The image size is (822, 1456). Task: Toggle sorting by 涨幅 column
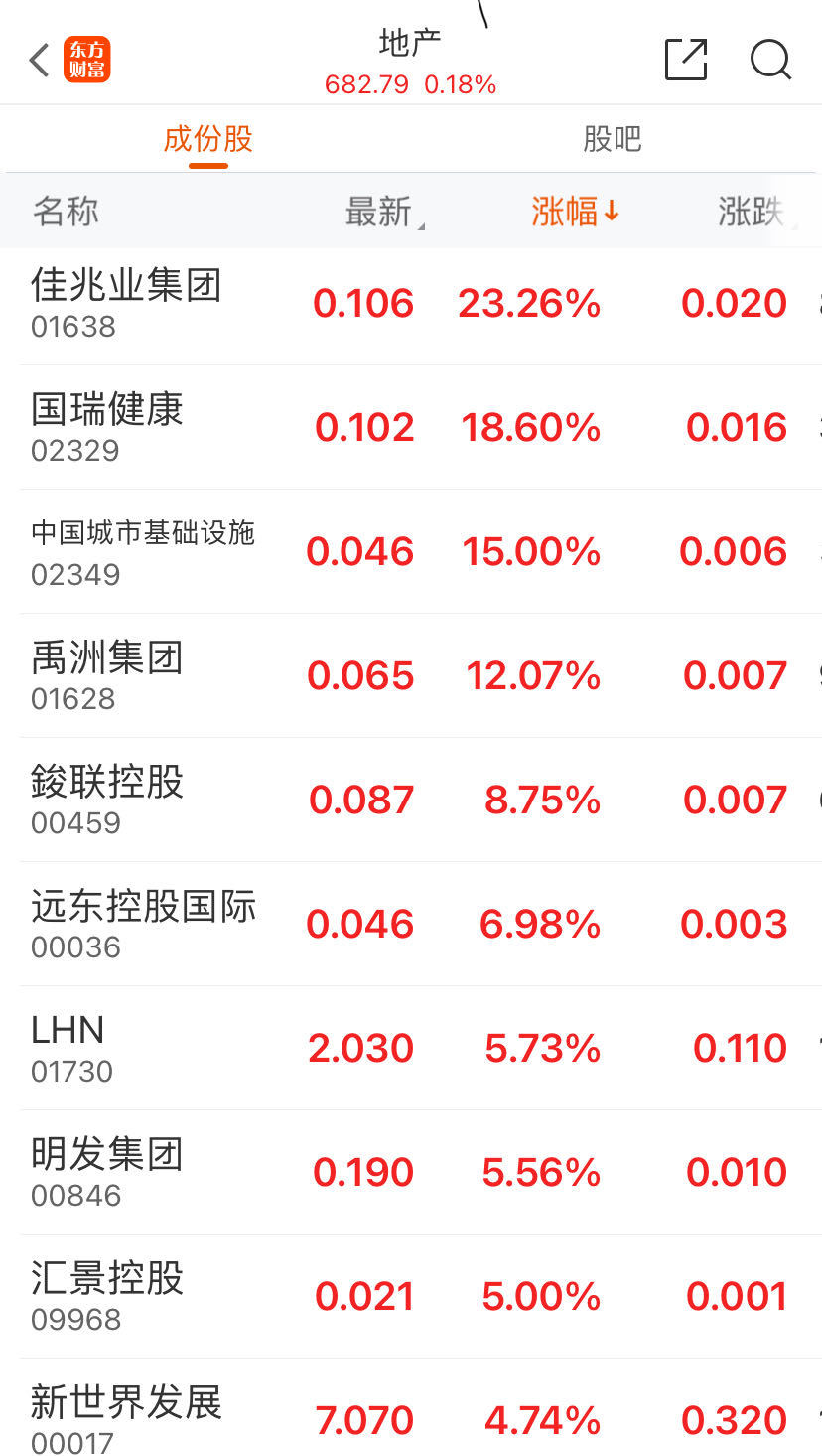pos(575,212)
